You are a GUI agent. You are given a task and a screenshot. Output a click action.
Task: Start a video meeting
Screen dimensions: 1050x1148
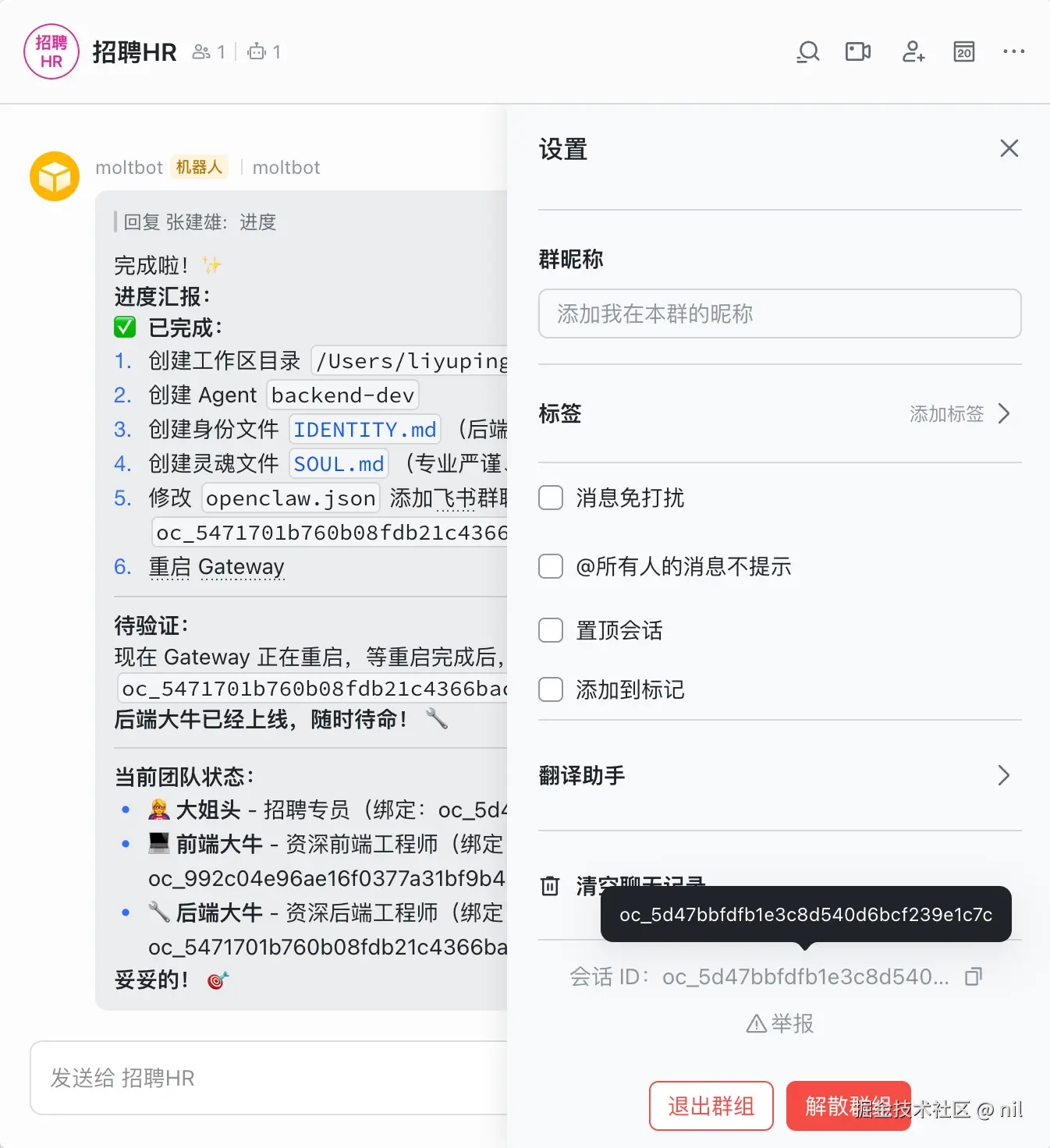[x=858, y=52]
